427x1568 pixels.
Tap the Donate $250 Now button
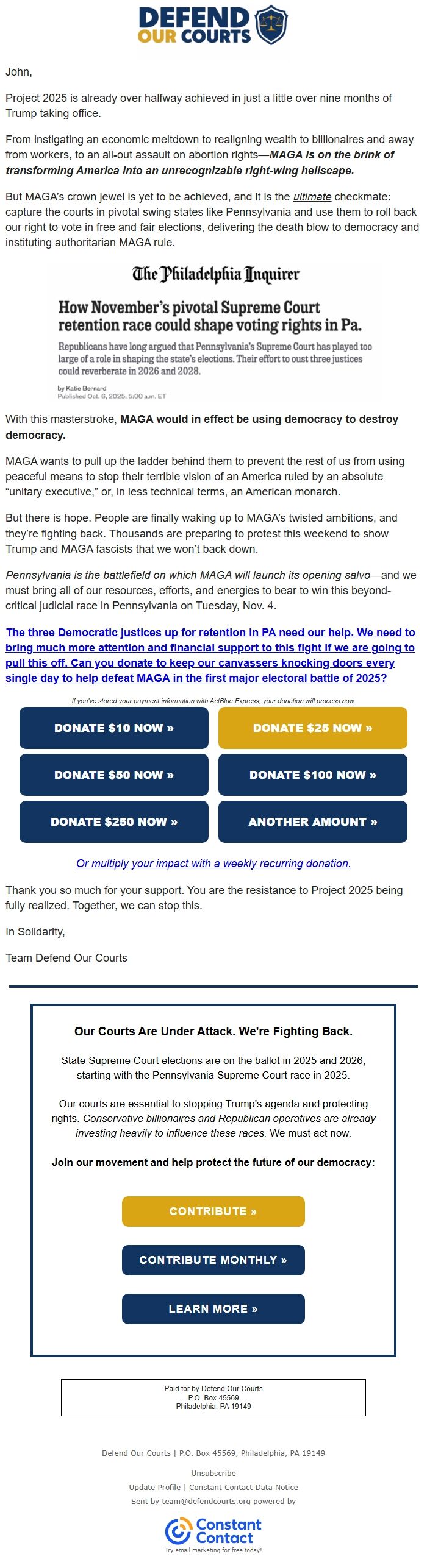click(114, 821)
